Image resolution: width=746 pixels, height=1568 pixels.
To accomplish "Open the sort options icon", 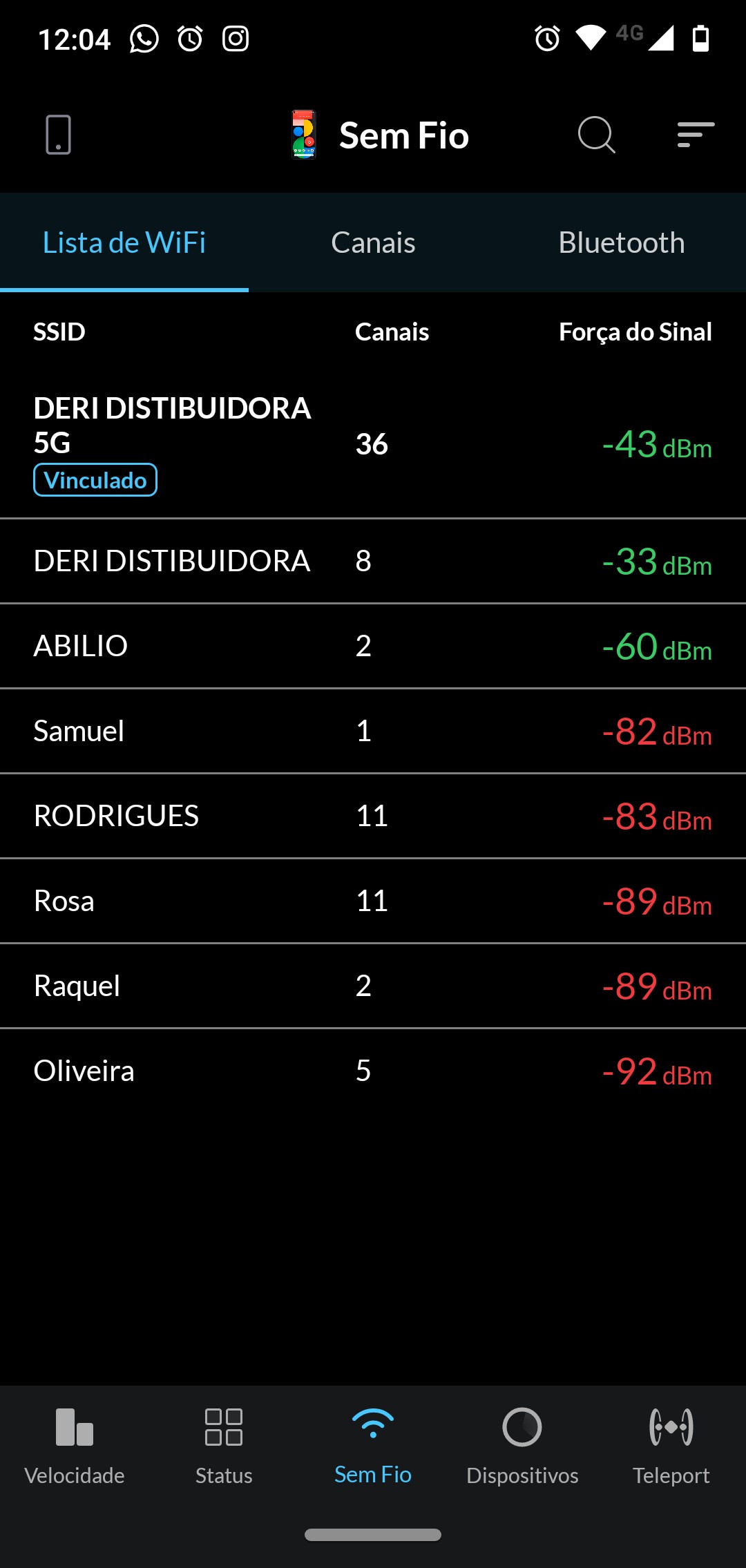I will 696,135.
